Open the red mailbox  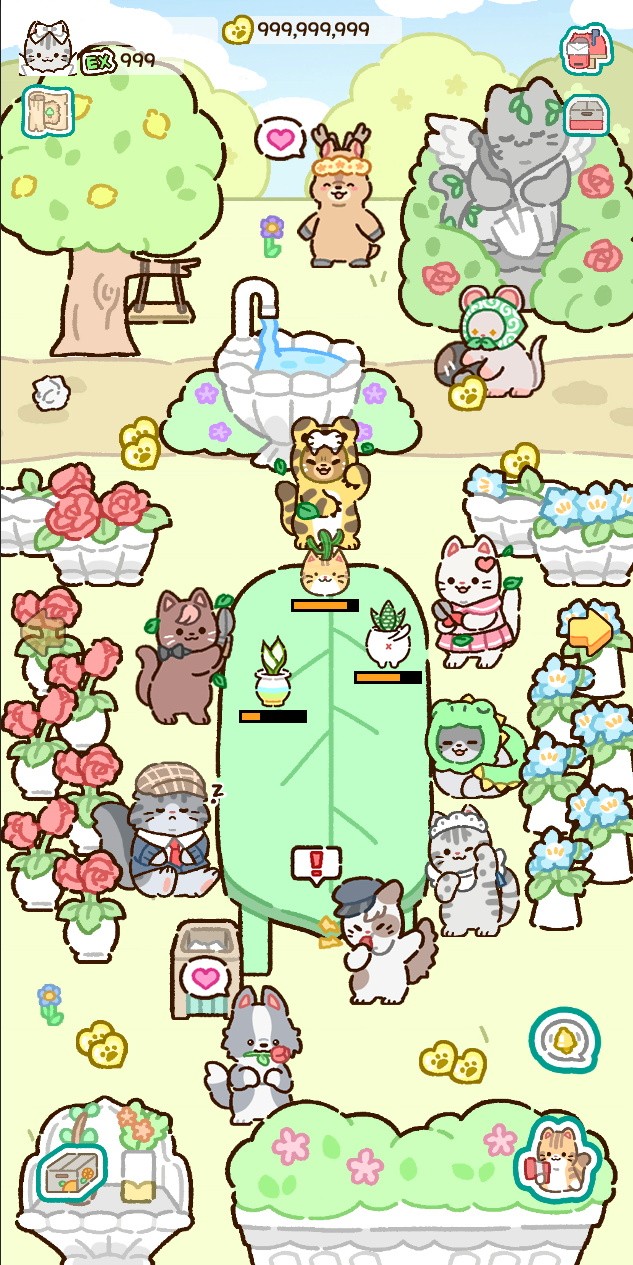(x=584, y=48)
